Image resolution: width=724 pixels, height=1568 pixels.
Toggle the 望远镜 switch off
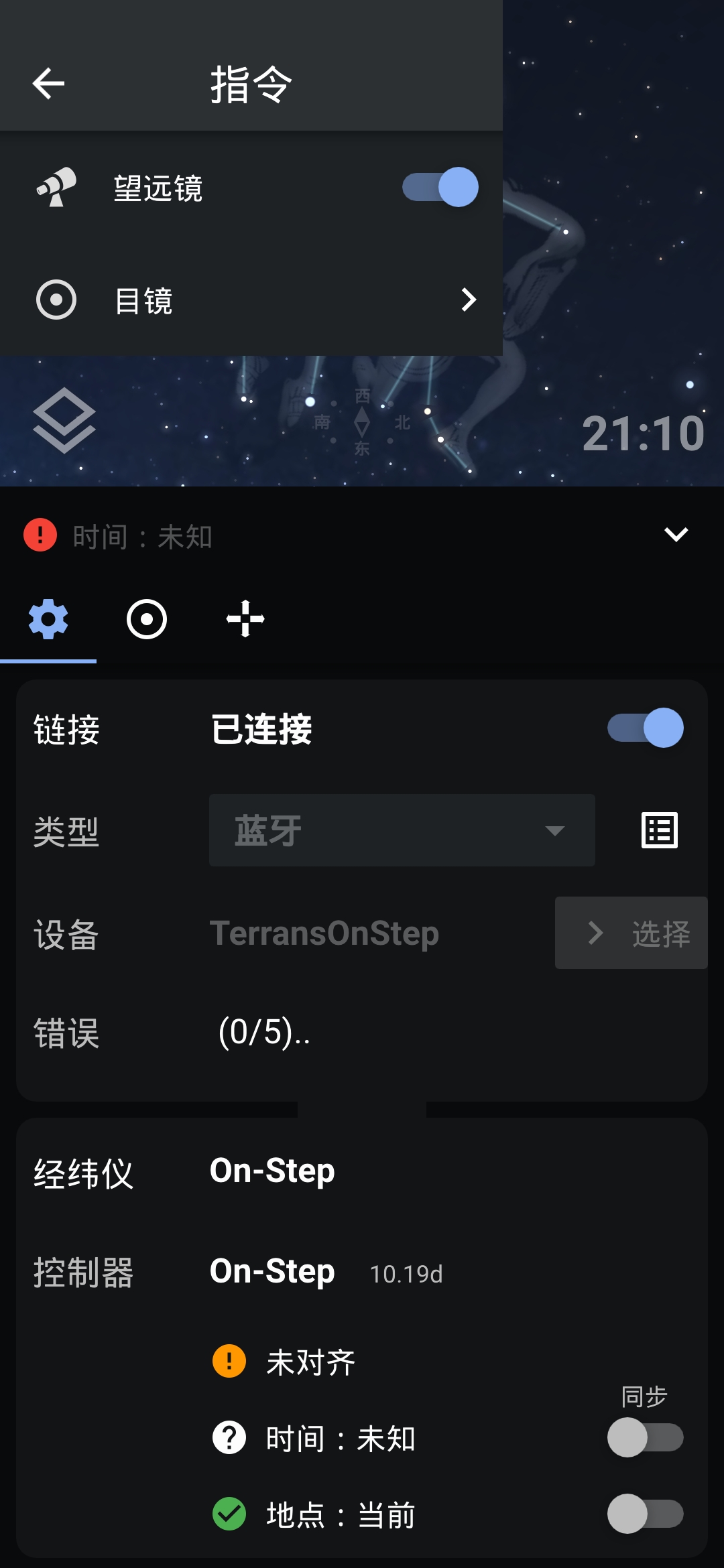440,187
